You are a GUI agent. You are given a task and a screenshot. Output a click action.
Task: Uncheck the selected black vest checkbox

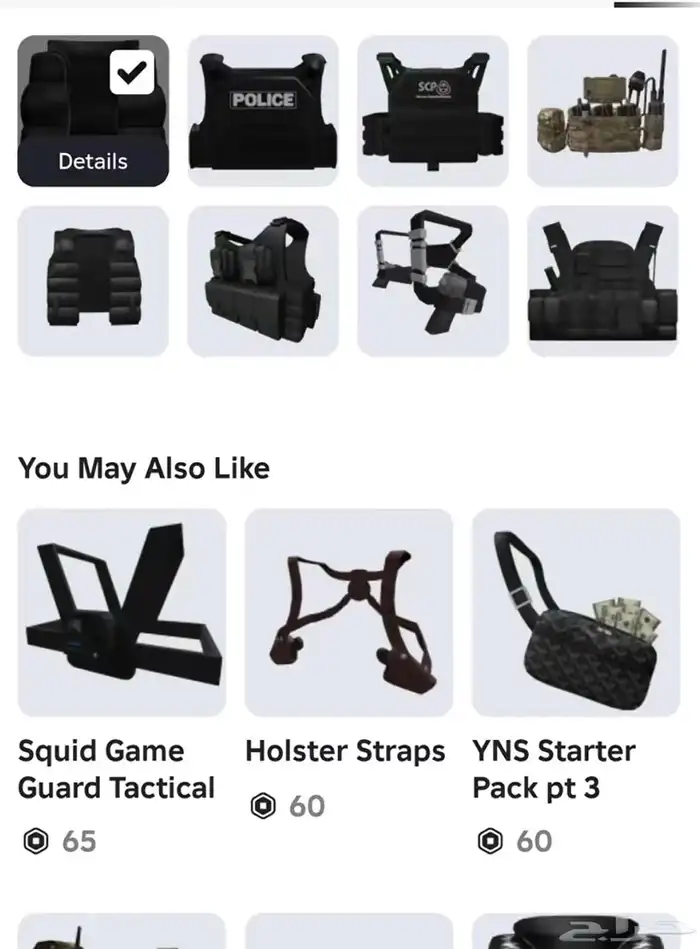(x=132, y=72)
